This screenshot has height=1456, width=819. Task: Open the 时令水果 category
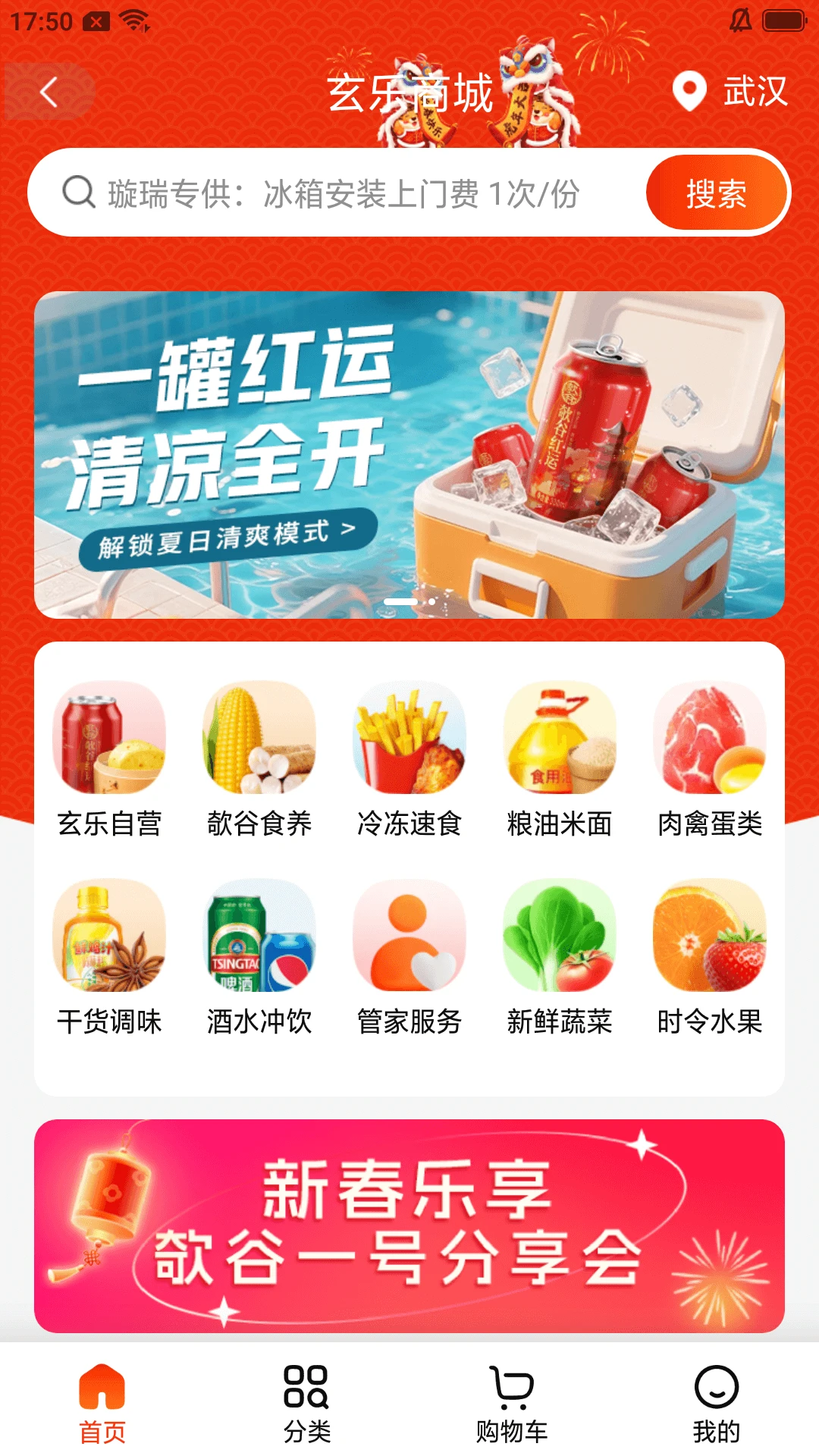tap(710, 955)
